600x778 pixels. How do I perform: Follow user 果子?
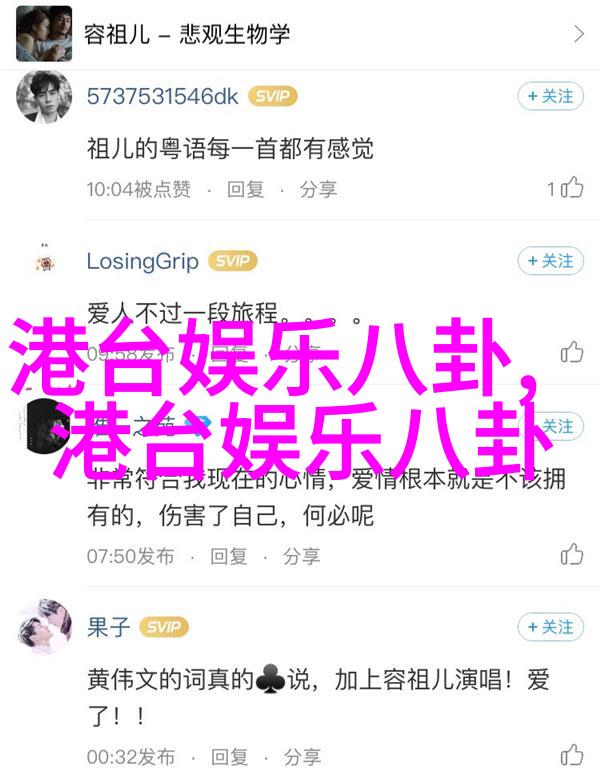coord(550,627)
